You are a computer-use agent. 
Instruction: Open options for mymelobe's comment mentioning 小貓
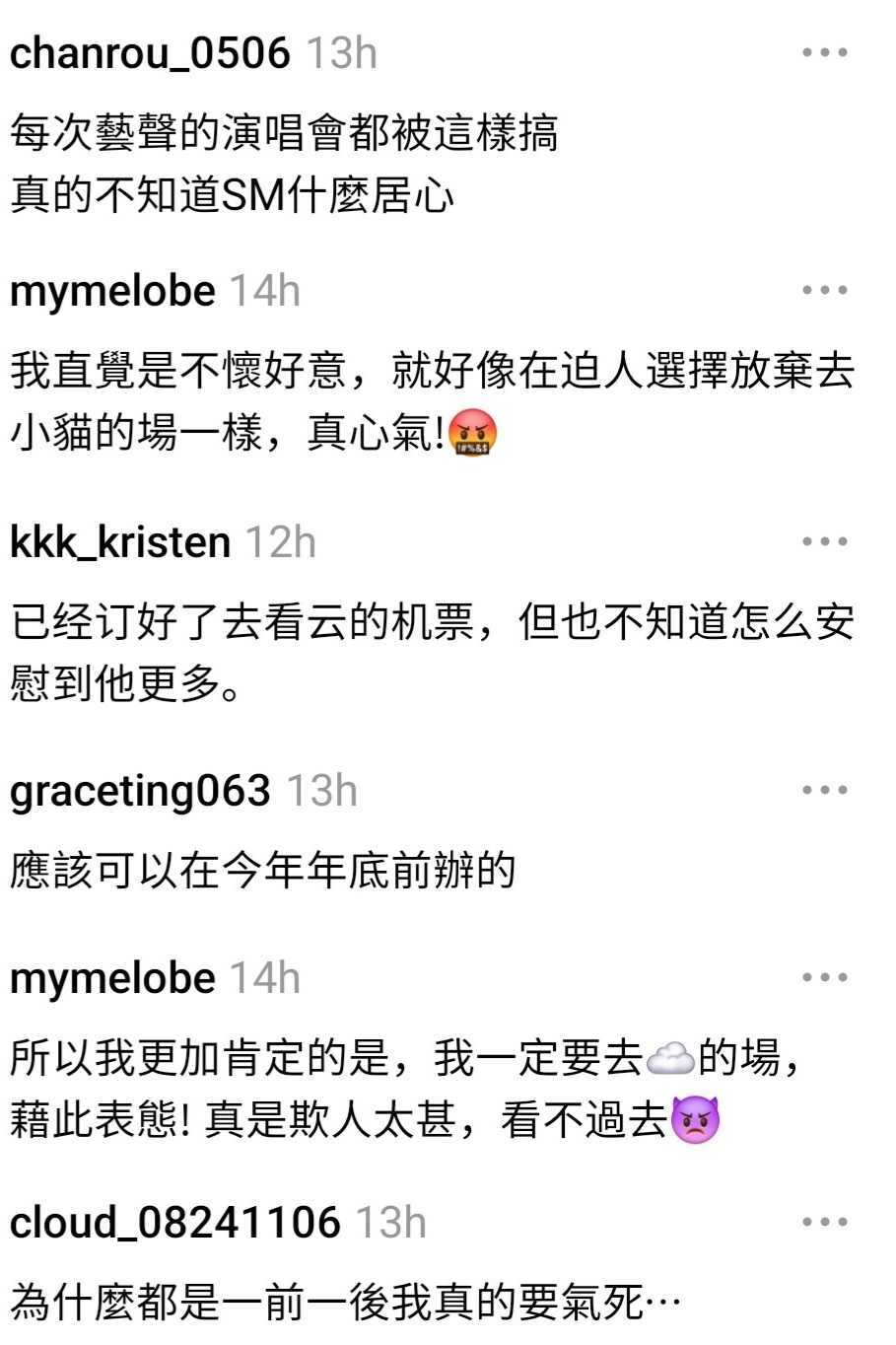(824, 290)
